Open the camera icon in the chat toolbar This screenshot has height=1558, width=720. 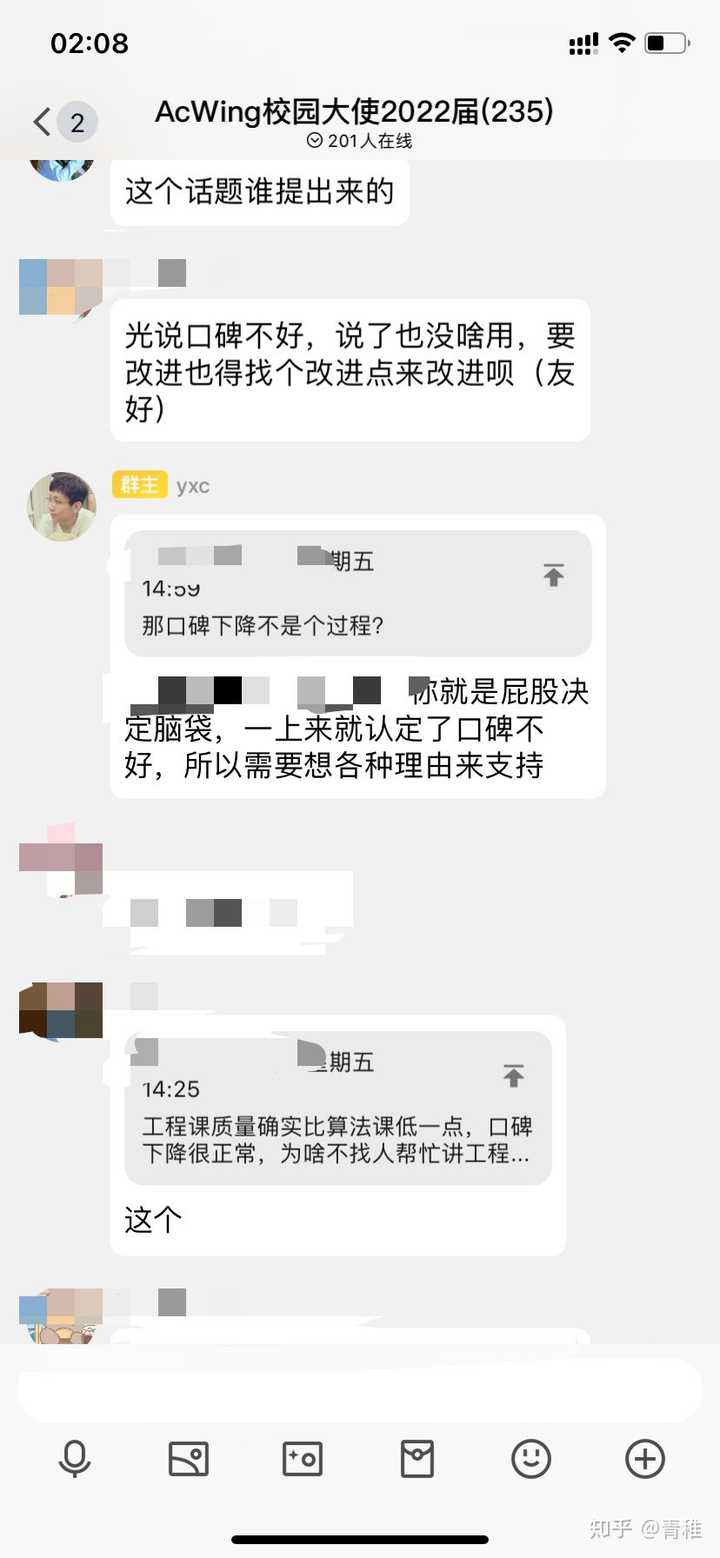(303, 1459)
